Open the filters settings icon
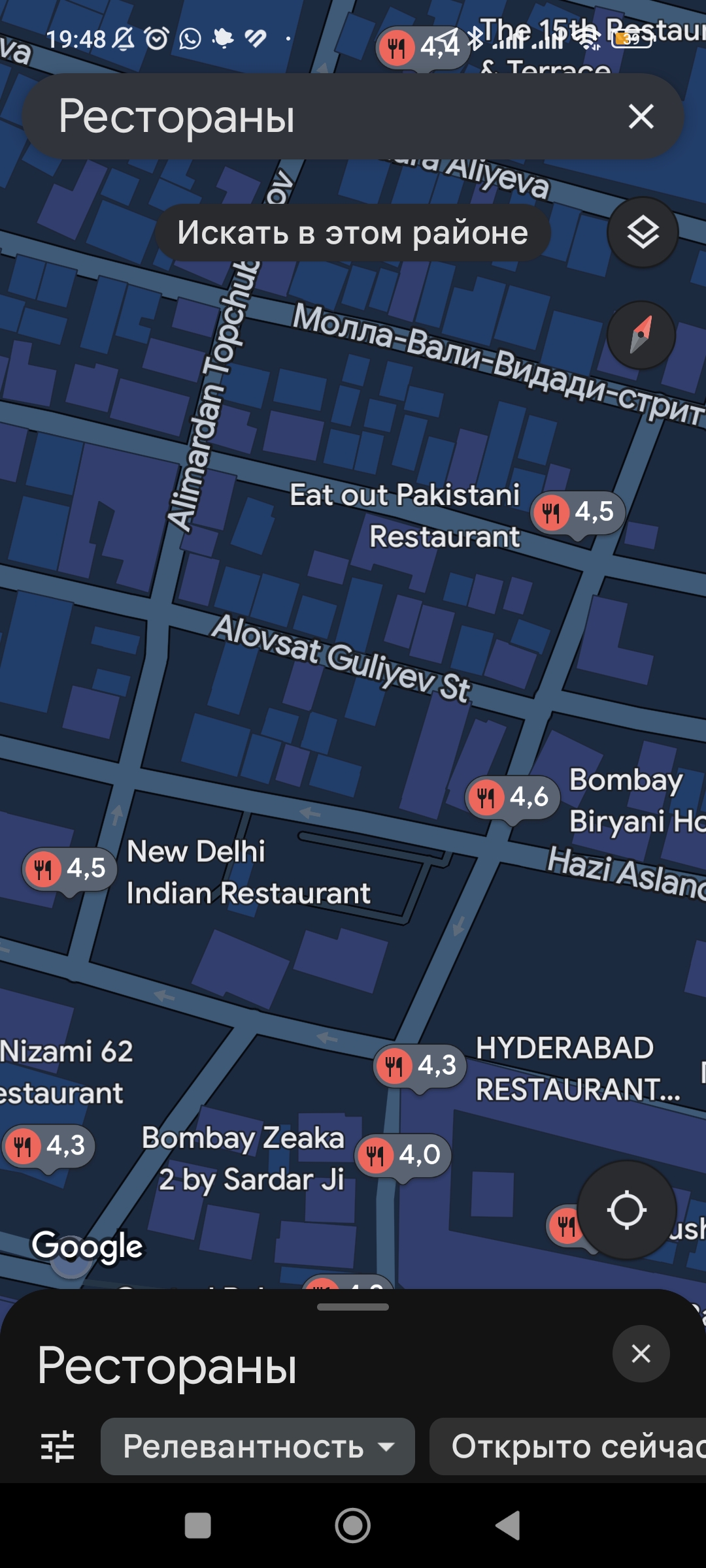Image resolution: width=706 pixels, height=1568 pixels. point(58,1446)
